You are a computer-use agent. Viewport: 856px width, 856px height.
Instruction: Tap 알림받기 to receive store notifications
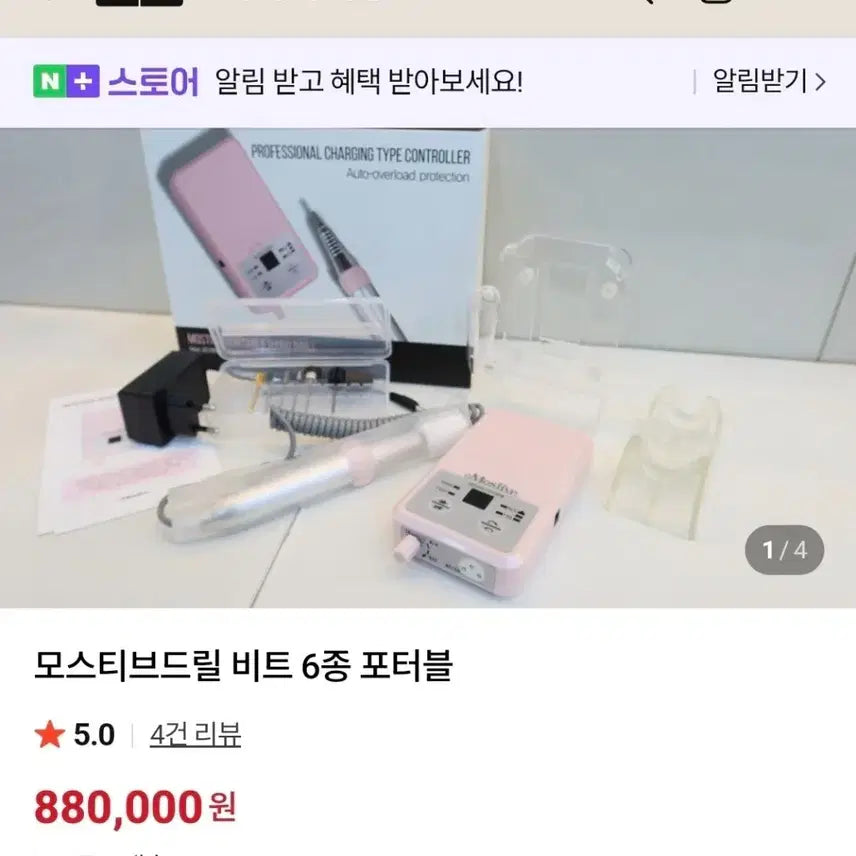(x=768, y=82)
